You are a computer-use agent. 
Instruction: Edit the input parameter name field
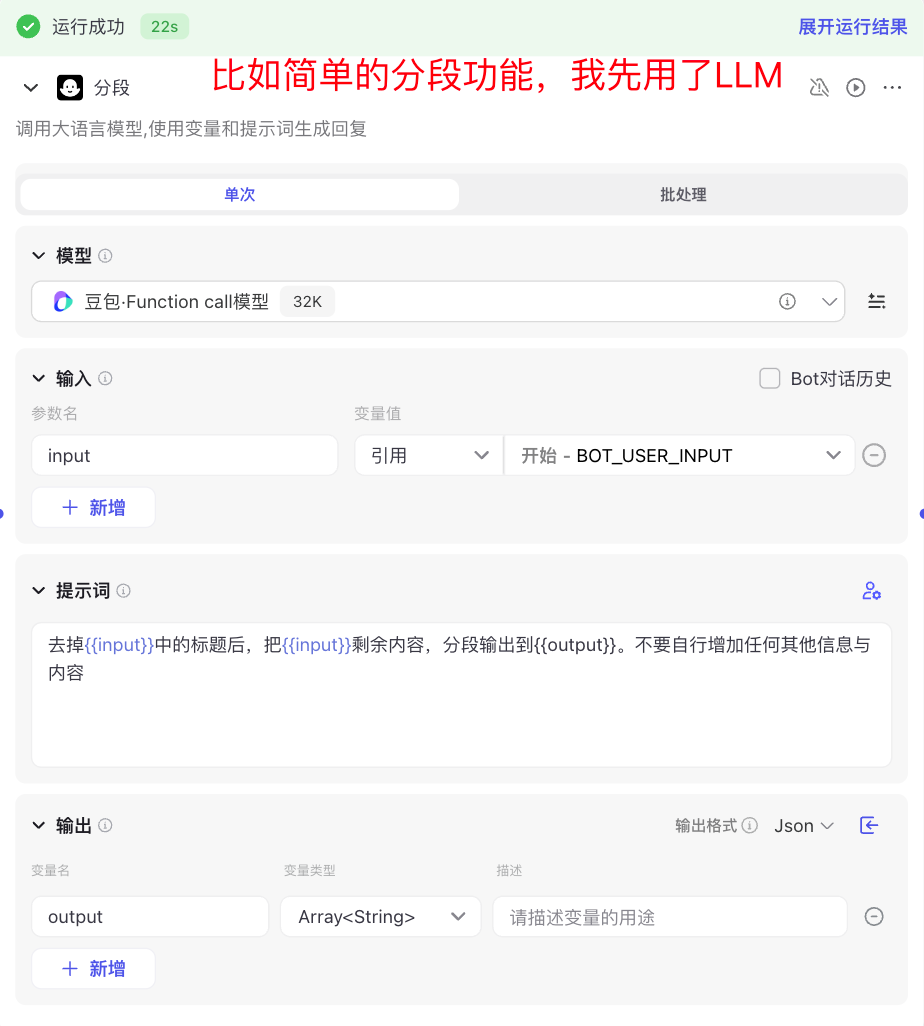click(x=184, y=455)
